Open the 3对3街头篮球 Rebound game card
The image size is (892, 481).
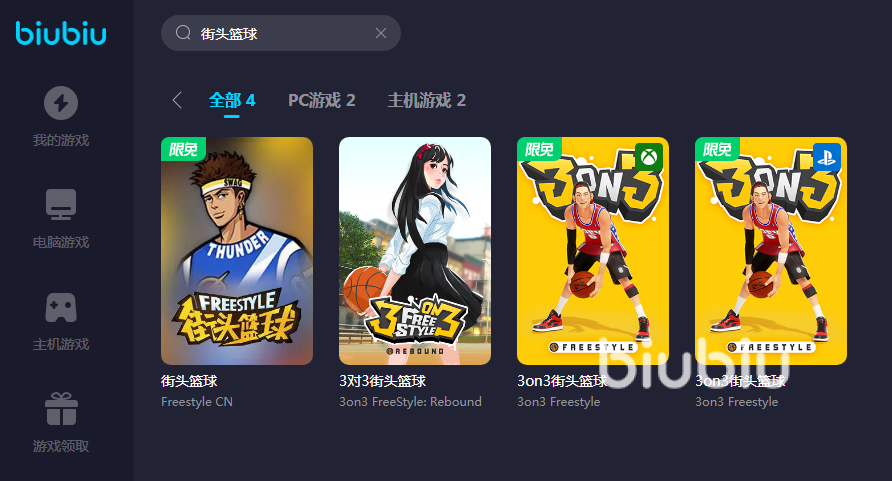415,251
